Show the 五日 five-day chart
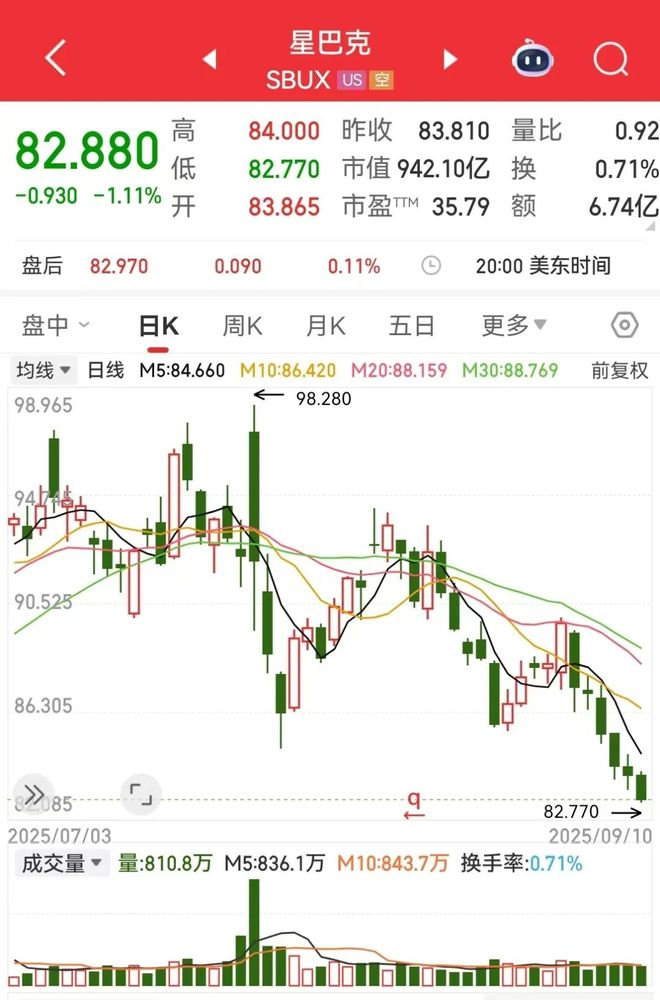Image resolution: width=660 pixels, height=1000 pixels. coord(412,326)
